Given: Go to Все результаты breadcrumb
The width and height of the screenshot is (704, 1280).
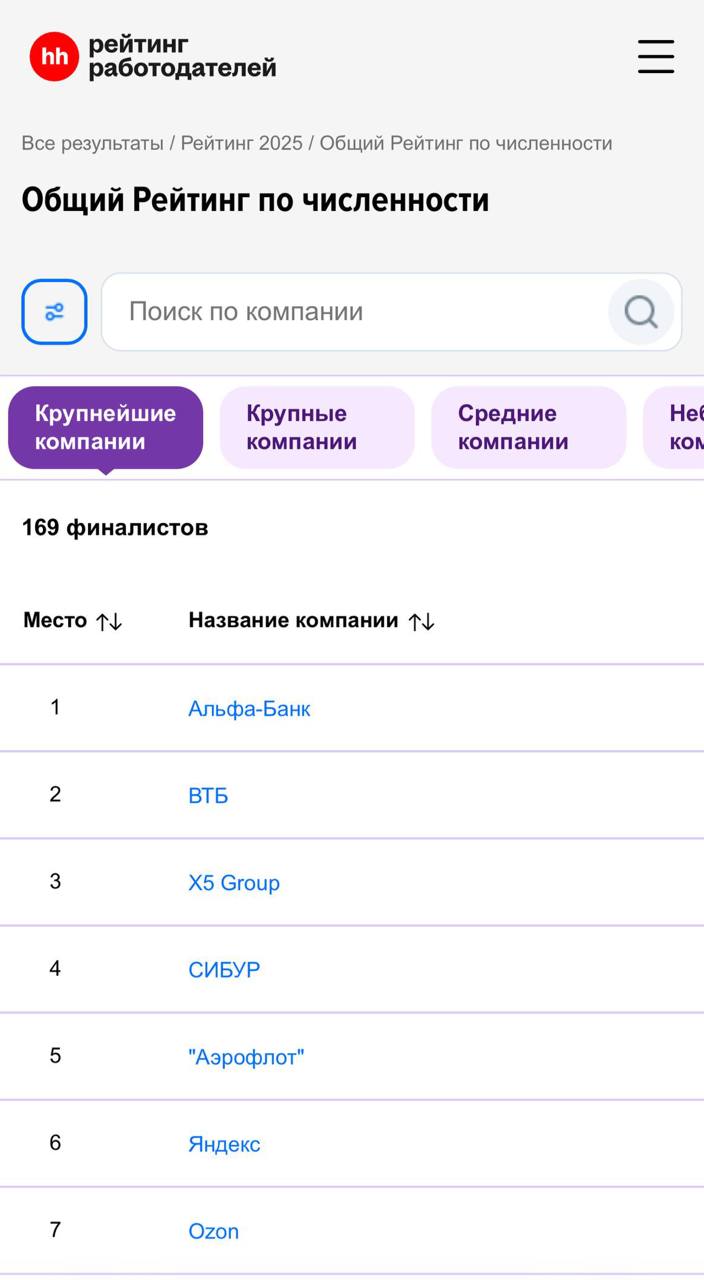Looking at the screenshot, I should pyautogui.click(x=92, y=143).
